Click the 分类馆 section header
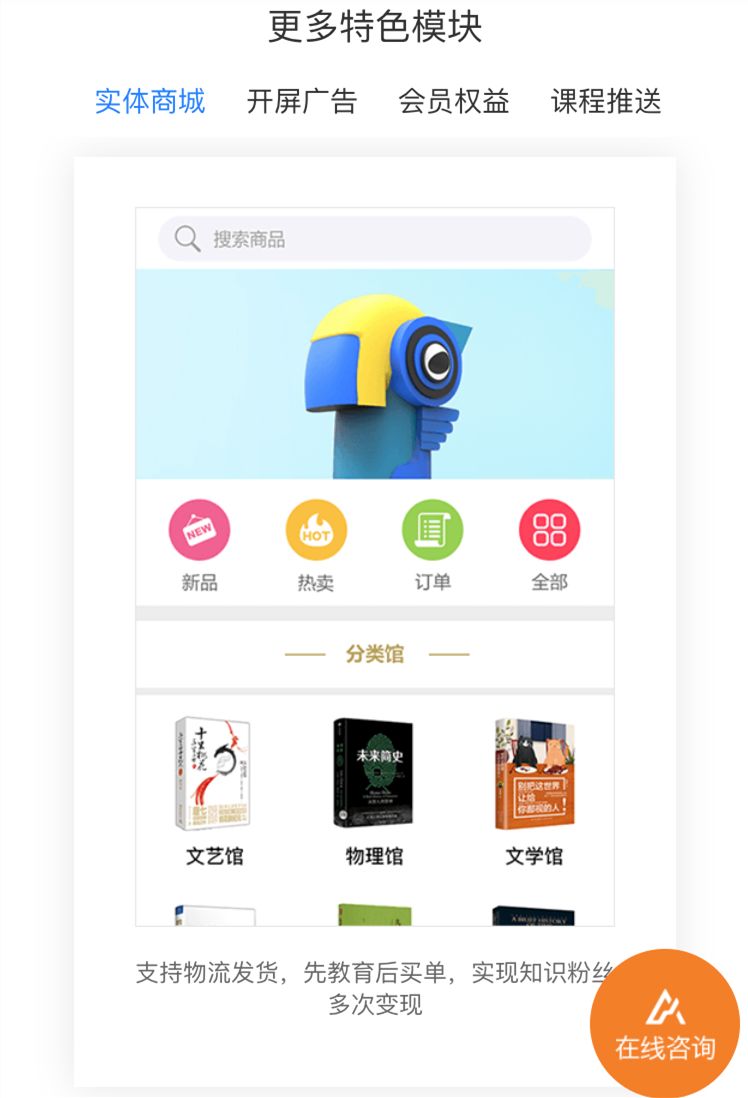The width and height of the screenshot is (748, 1098). (374, 652)
